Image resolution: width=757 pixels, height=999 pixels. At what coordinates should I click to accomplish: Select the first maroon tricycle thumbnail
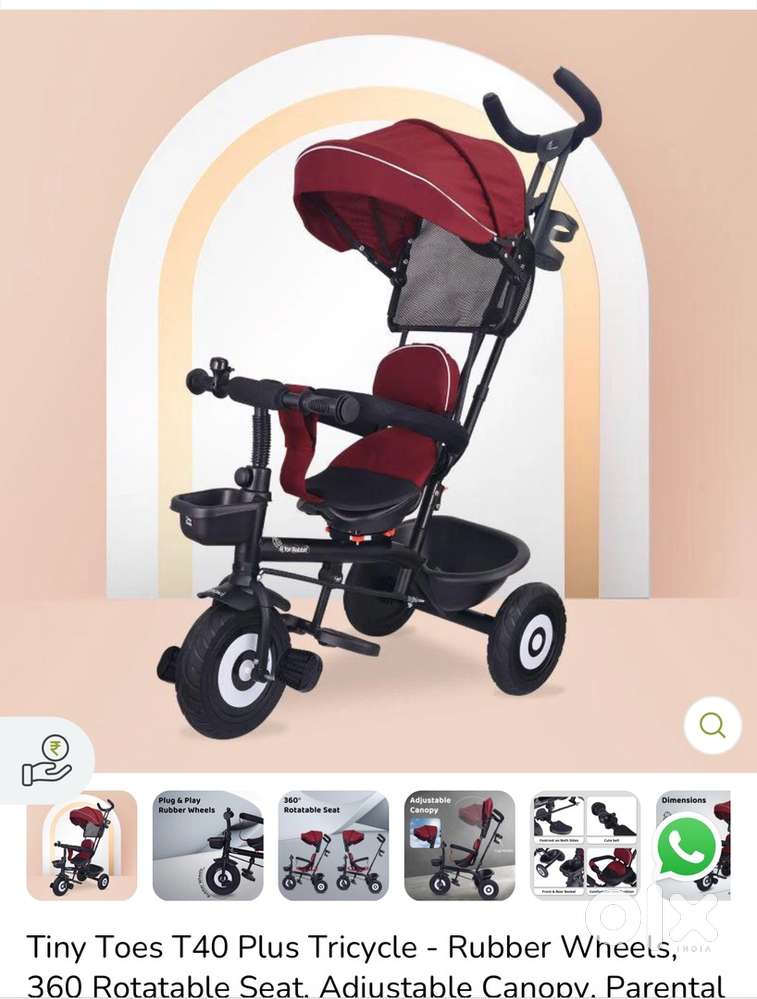[x=81, y=846]
